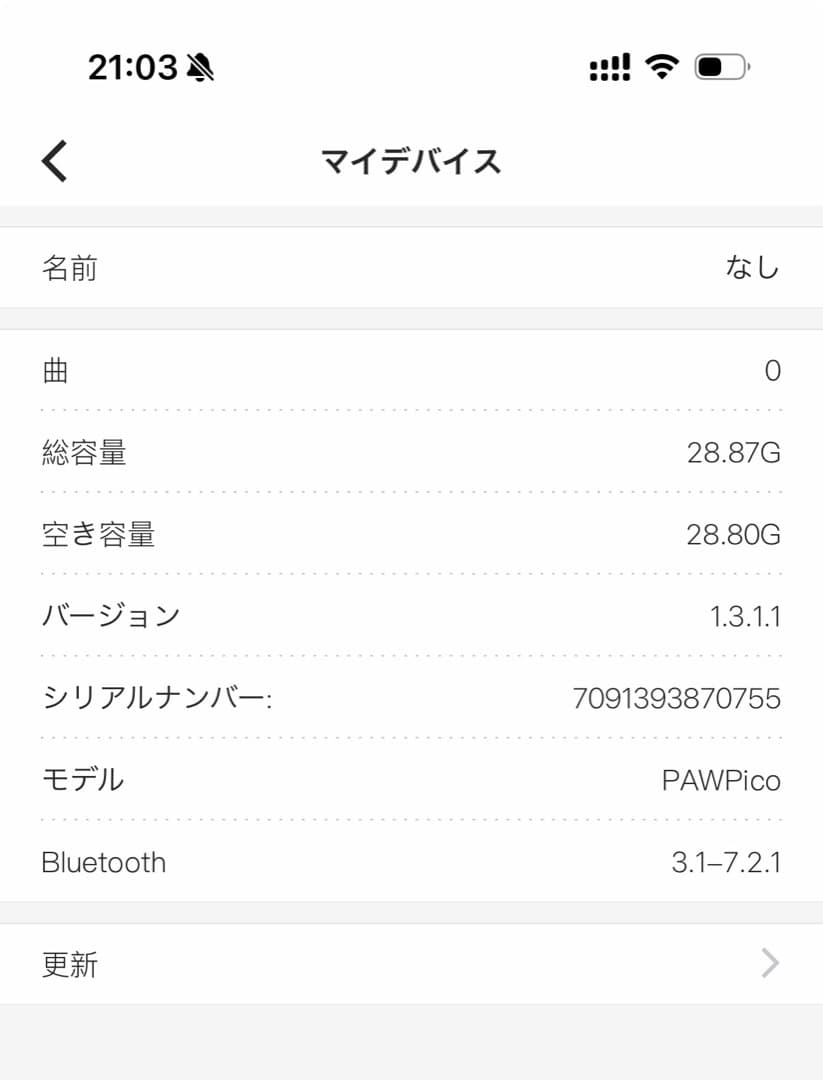Tap the version number 1.3.1.1
823x1080 pixels.
[745, 617]
